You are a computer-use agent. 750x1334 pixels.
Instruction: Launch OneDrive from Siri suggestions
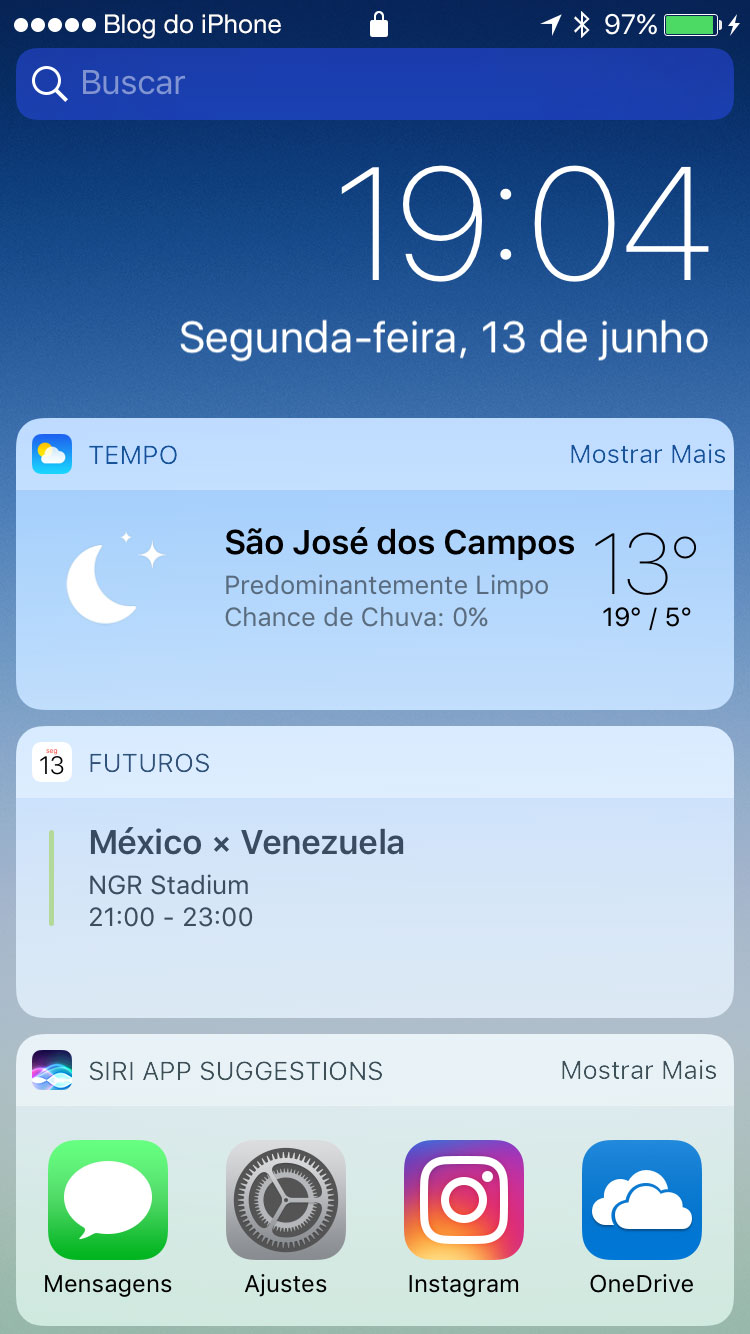641,1200
